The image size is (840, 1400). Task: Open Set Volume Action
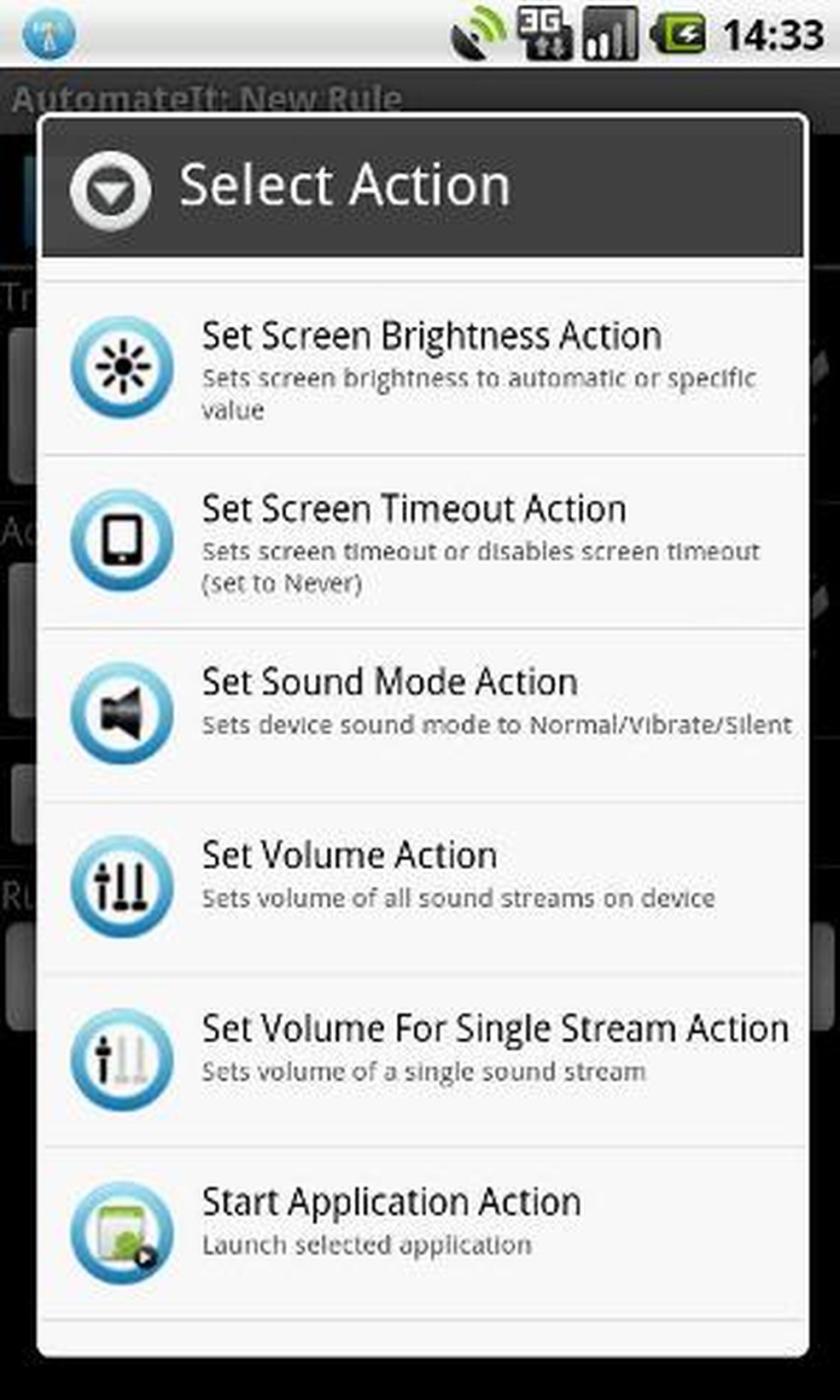pos(423,888)
